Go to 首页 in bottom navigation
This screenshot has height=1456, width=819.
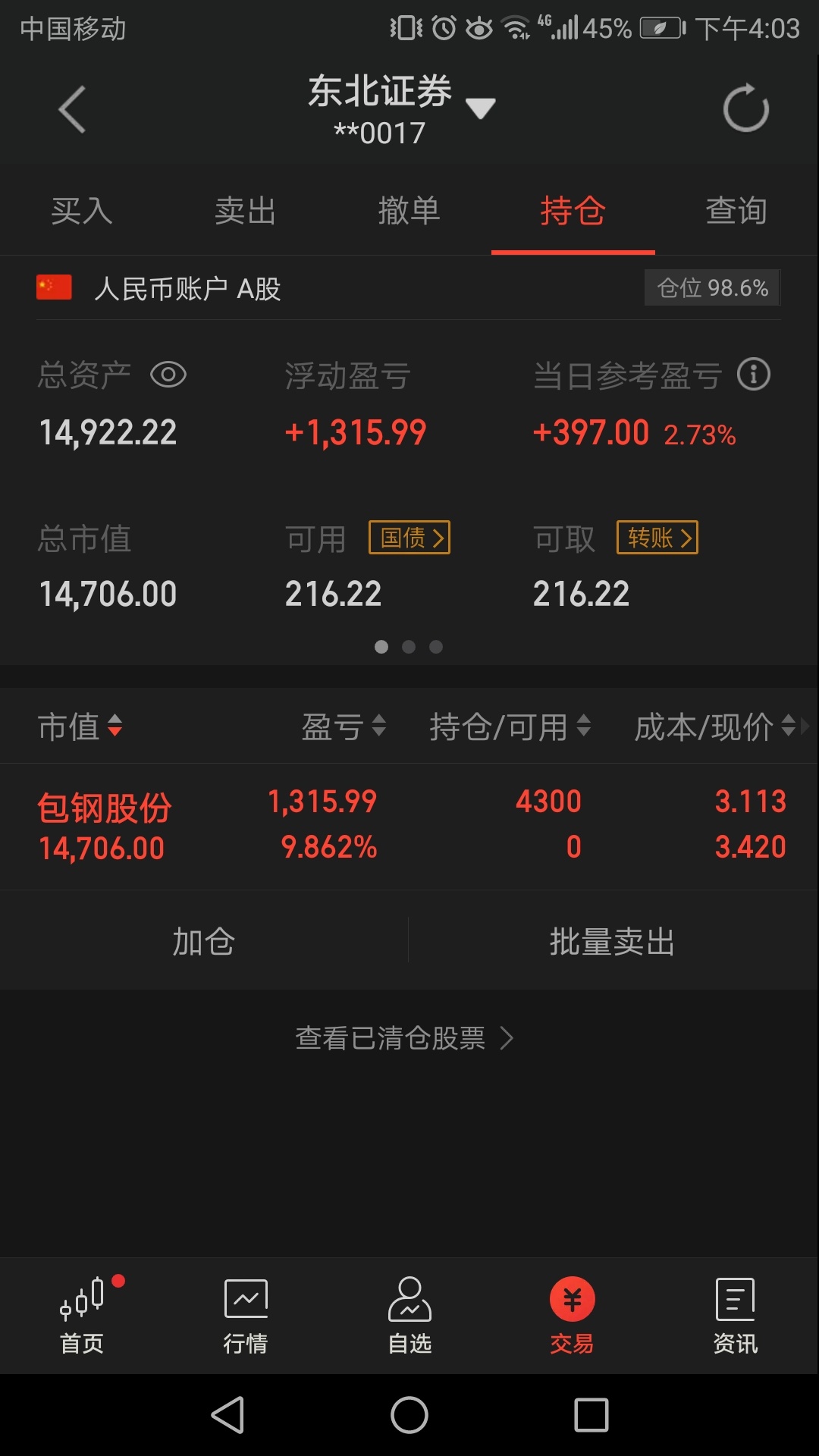click(82, 1316)
